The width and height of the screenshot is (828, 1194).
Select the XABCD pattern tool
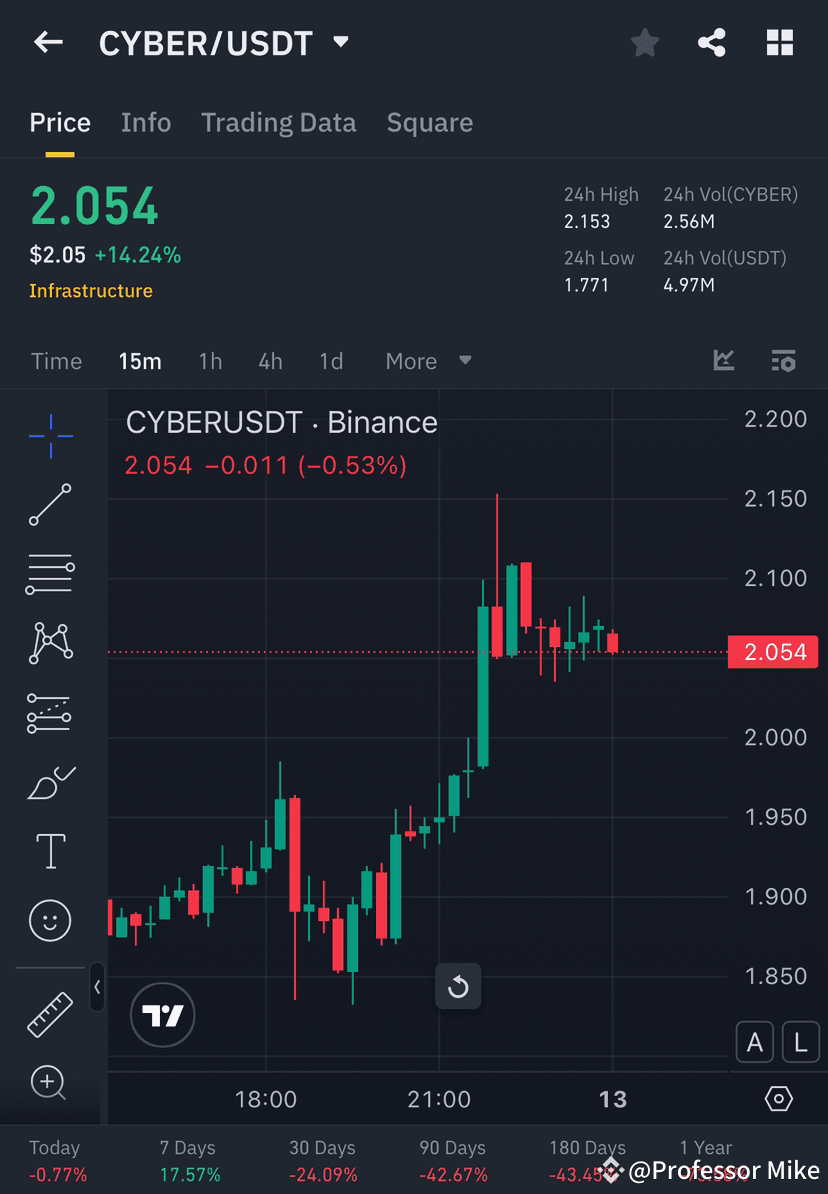coord(50,643)
